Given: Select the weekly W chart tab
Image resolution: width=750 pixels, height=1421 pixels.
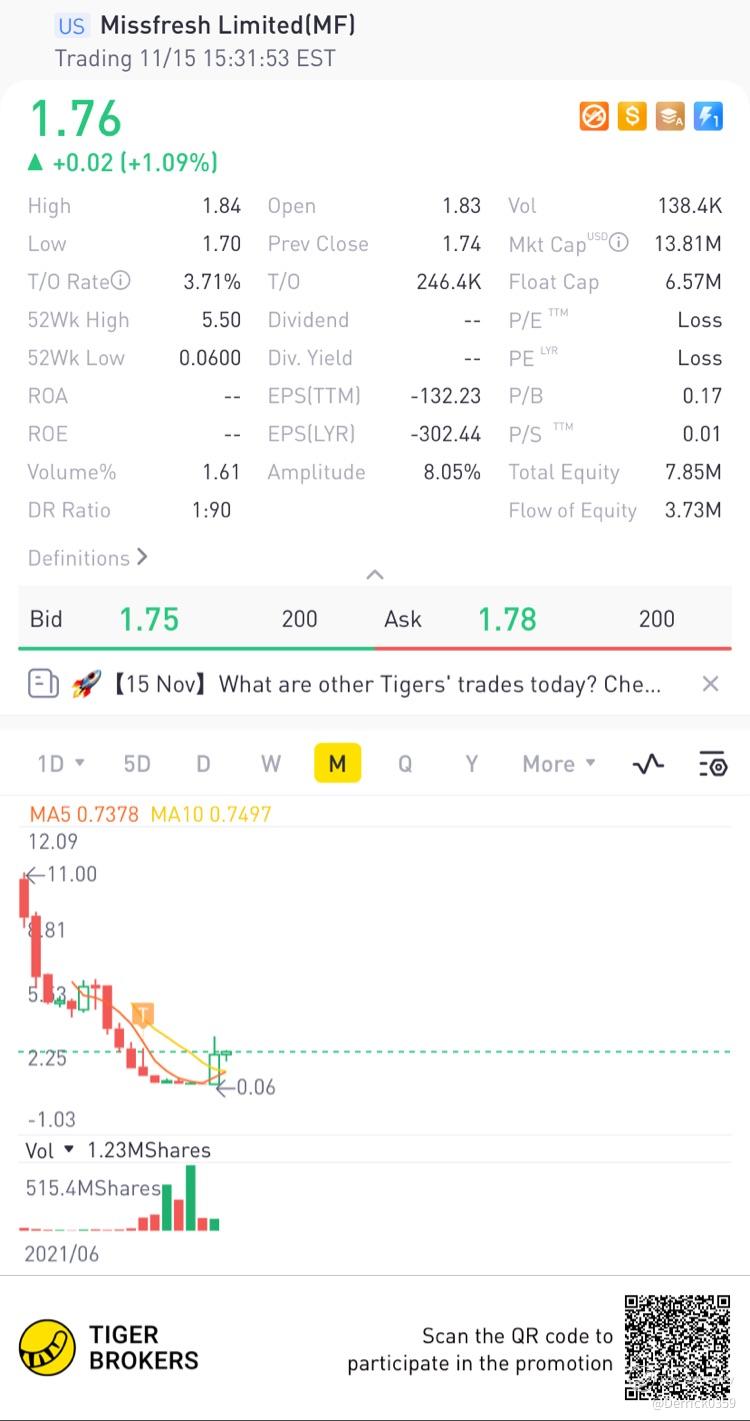Looking at the screenshot, I should [270, 764].
